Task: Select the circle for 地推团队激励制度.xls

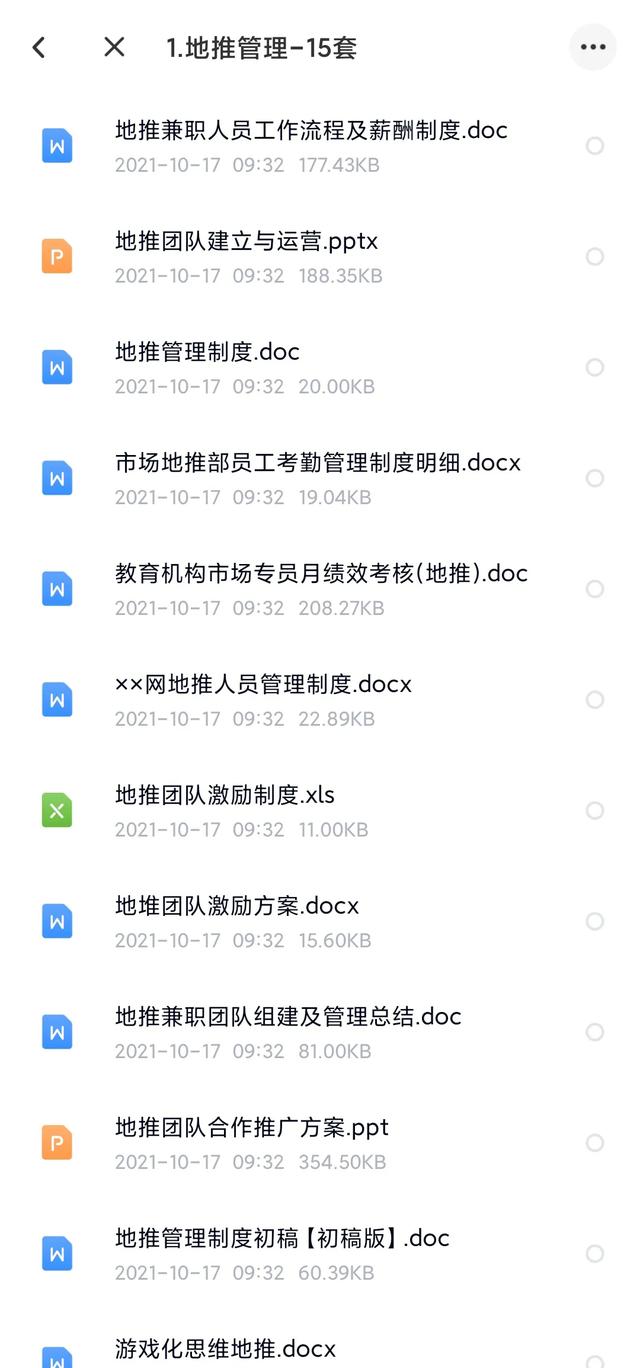Action: tap(595, 811)
